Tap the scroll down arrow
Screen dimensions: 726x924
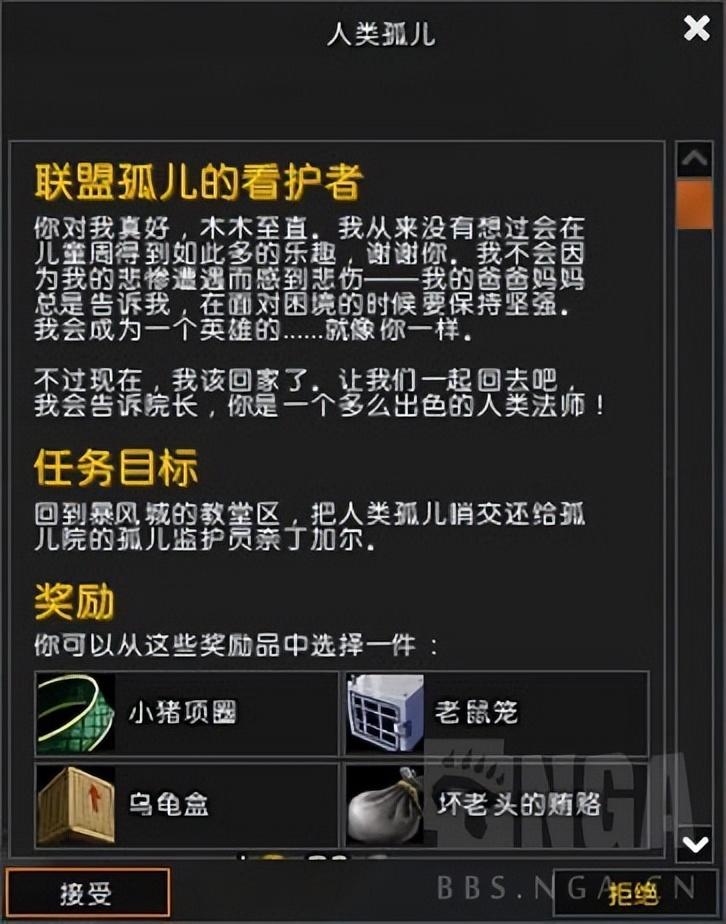[x=694, y=845]
